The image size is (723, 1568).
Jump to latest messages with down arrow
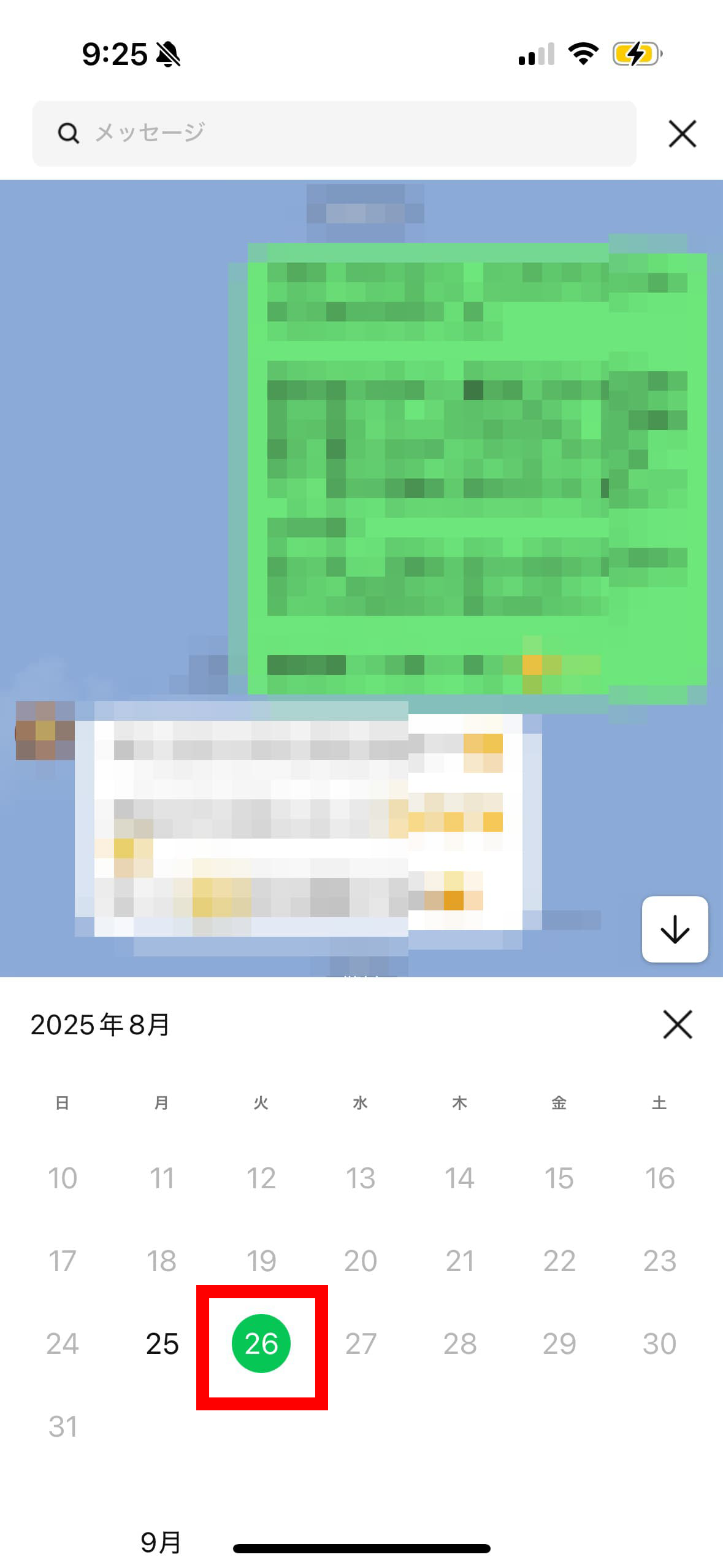tap(675, 929)
